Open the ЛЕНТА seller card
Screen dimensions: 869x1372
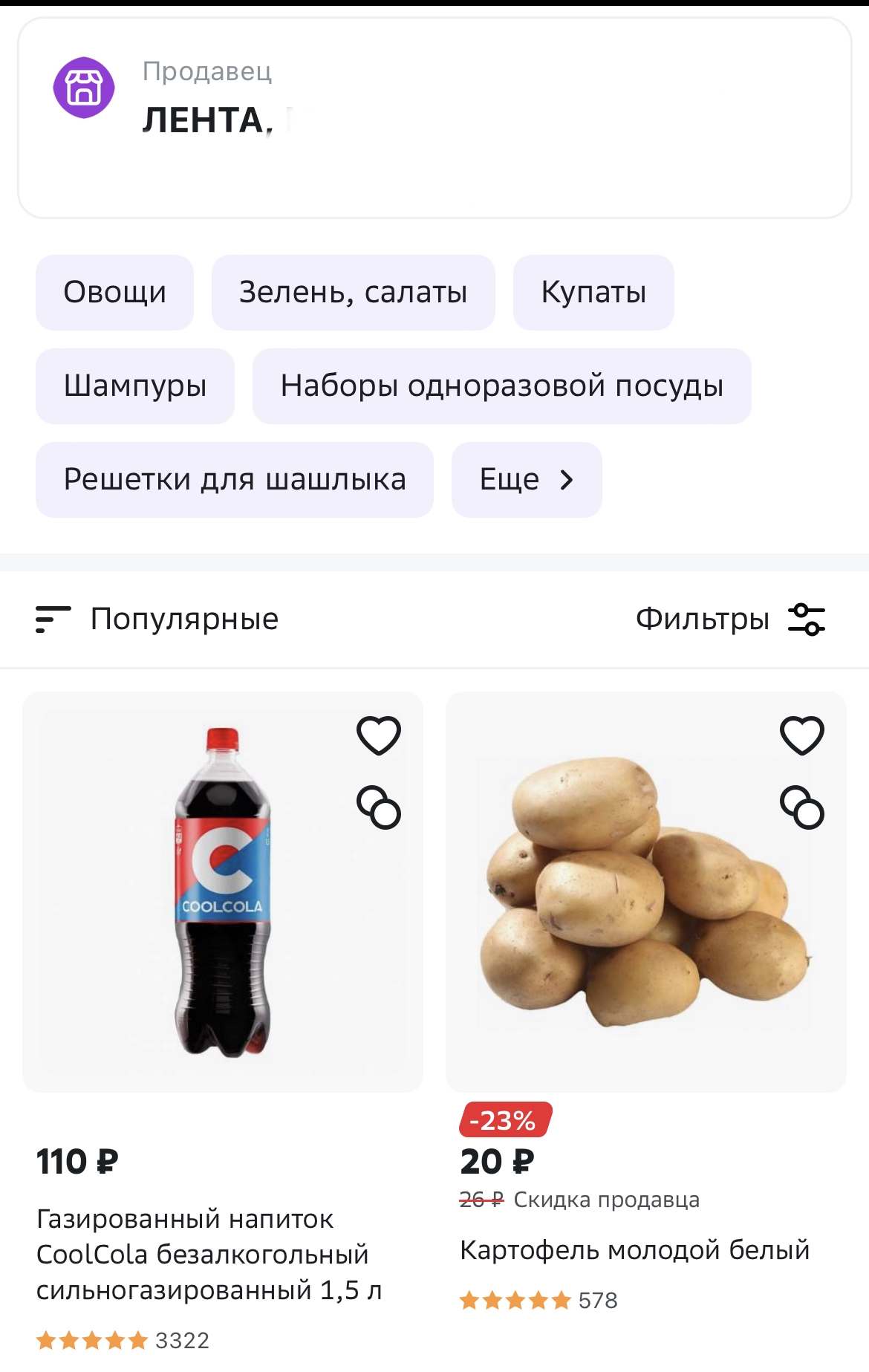coord(434,118)
